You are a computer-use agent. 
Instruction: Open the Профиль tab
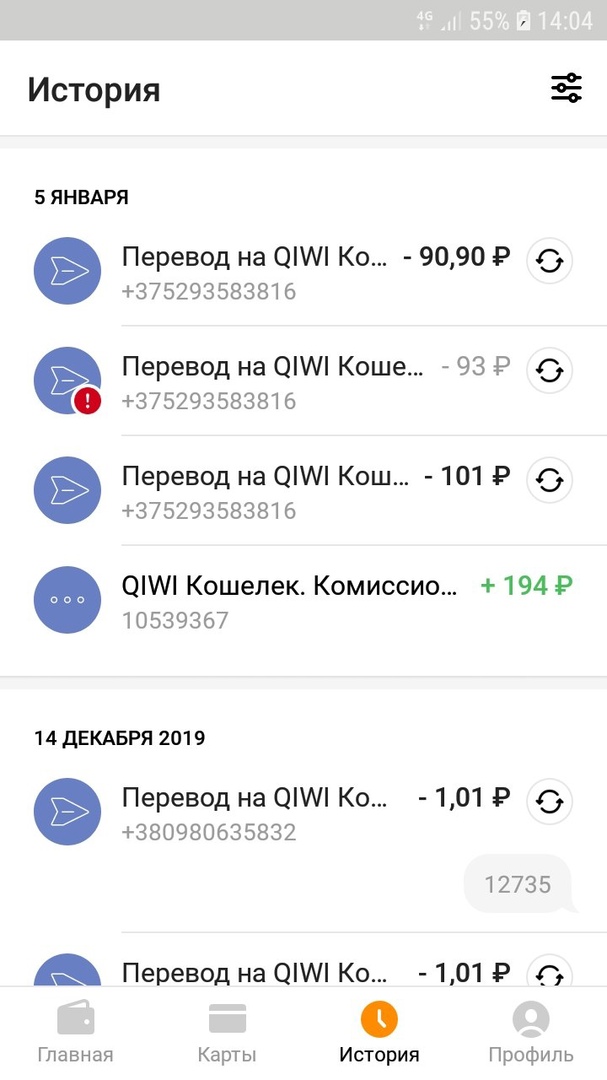pyautogui.click(x=531, y=1033)
